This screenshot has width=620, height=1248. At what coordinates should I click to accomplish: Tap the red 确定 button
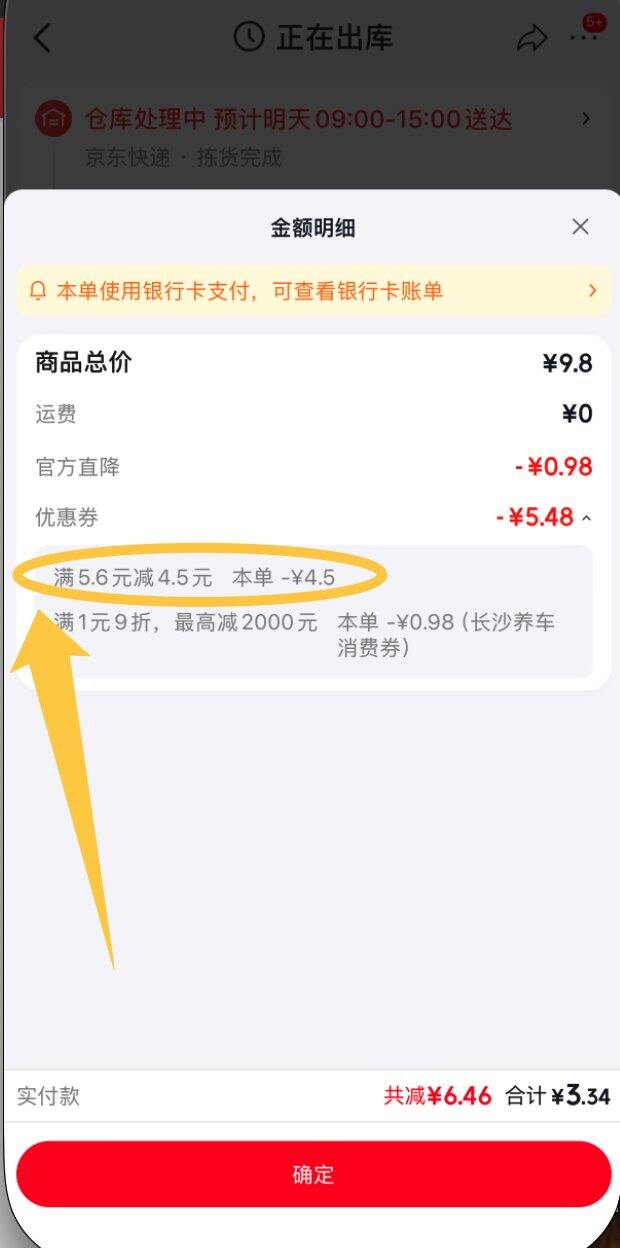313,1174
